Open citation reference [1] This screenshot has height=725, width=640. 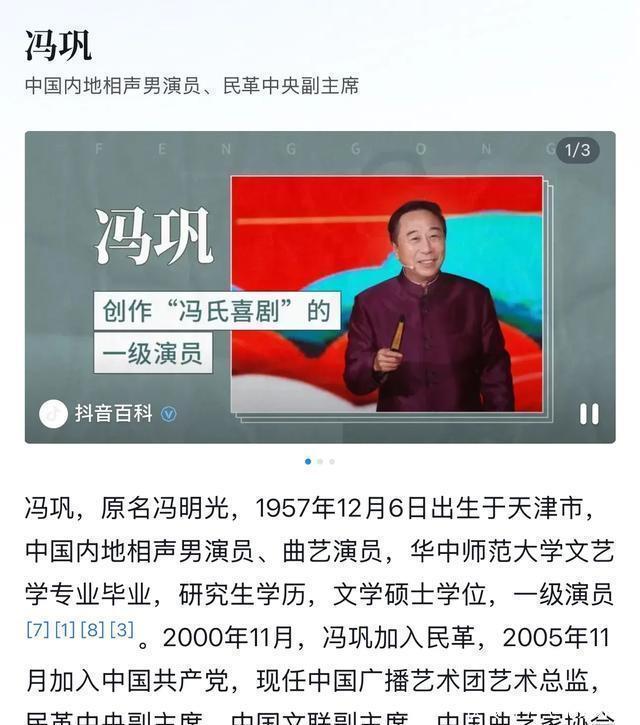tap(65, 630)
